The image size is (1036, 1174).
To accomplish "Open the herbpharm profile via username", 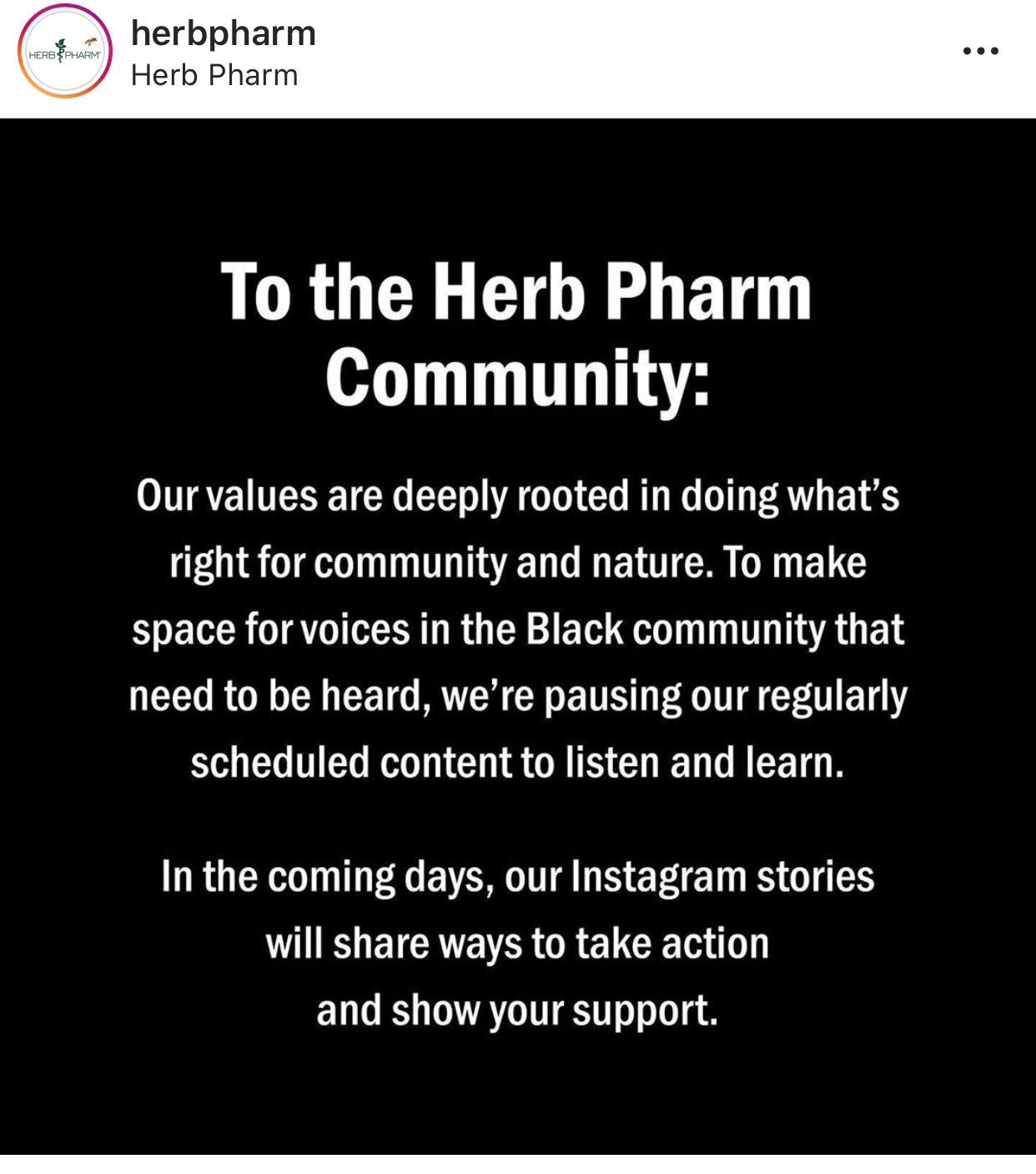I will pyautogui.click(x=224, y=34).
